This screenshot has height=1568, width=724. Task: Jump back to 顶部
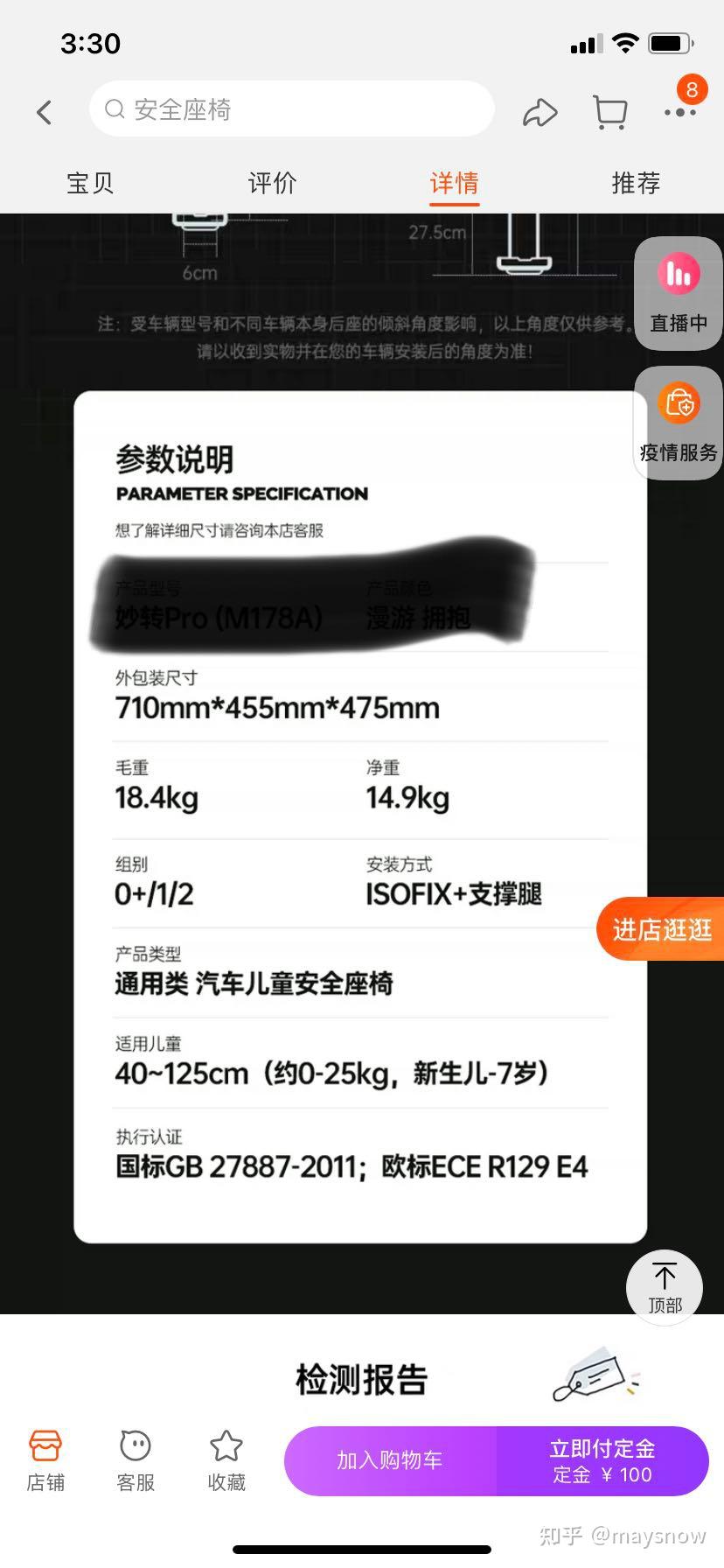(x=665, y=1286)
